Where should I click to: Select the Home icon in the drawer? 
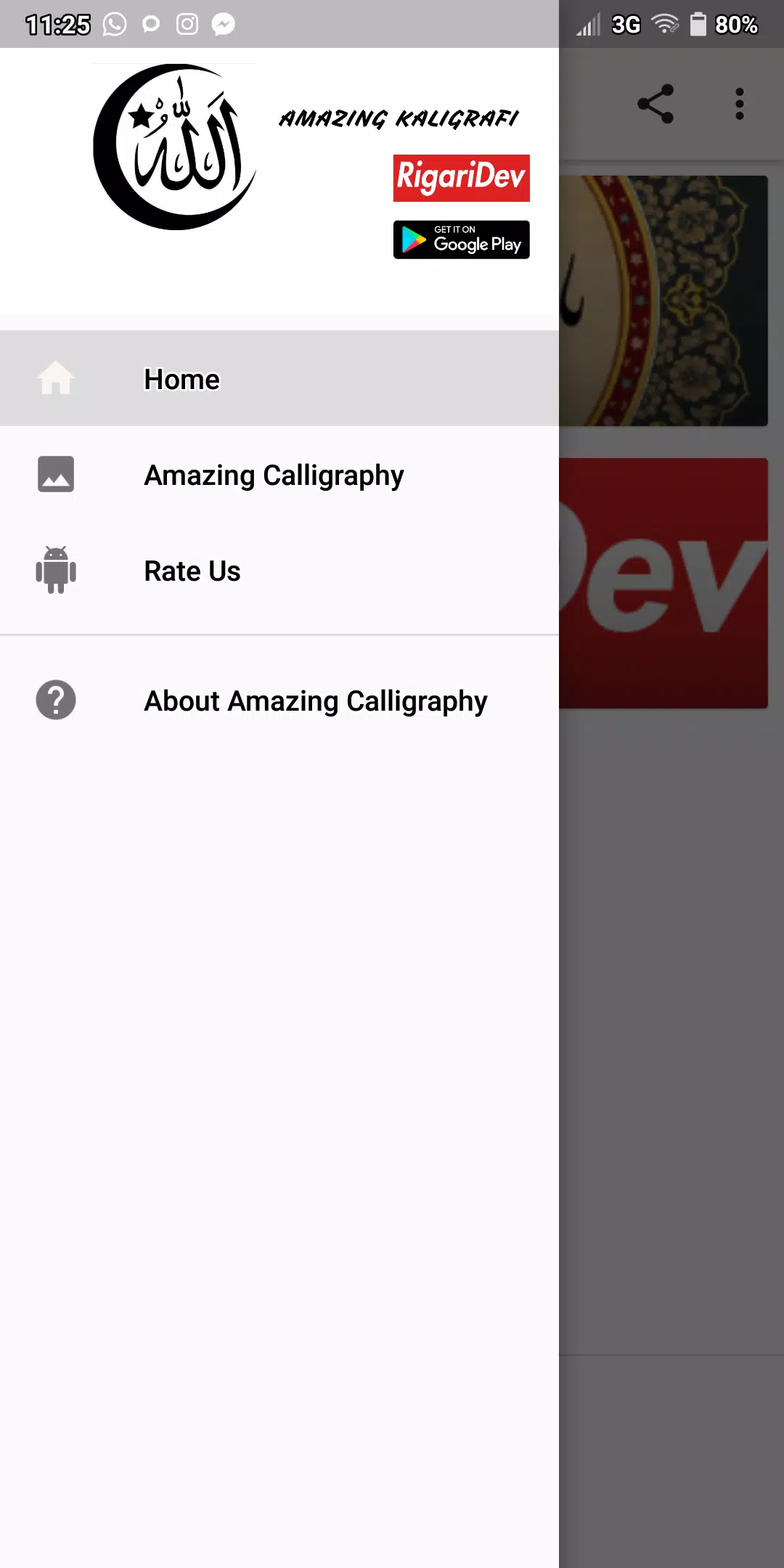point(57,377)
